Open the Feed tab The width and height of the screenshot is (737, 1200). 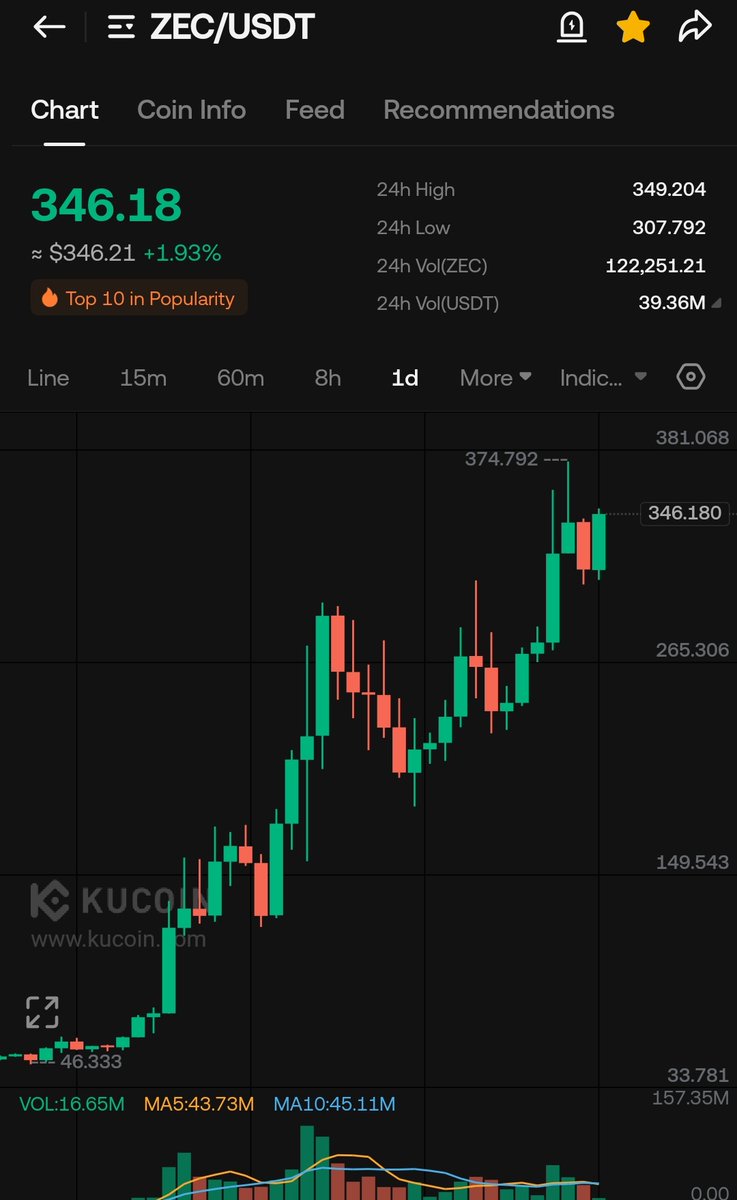(x=314, y=110)
